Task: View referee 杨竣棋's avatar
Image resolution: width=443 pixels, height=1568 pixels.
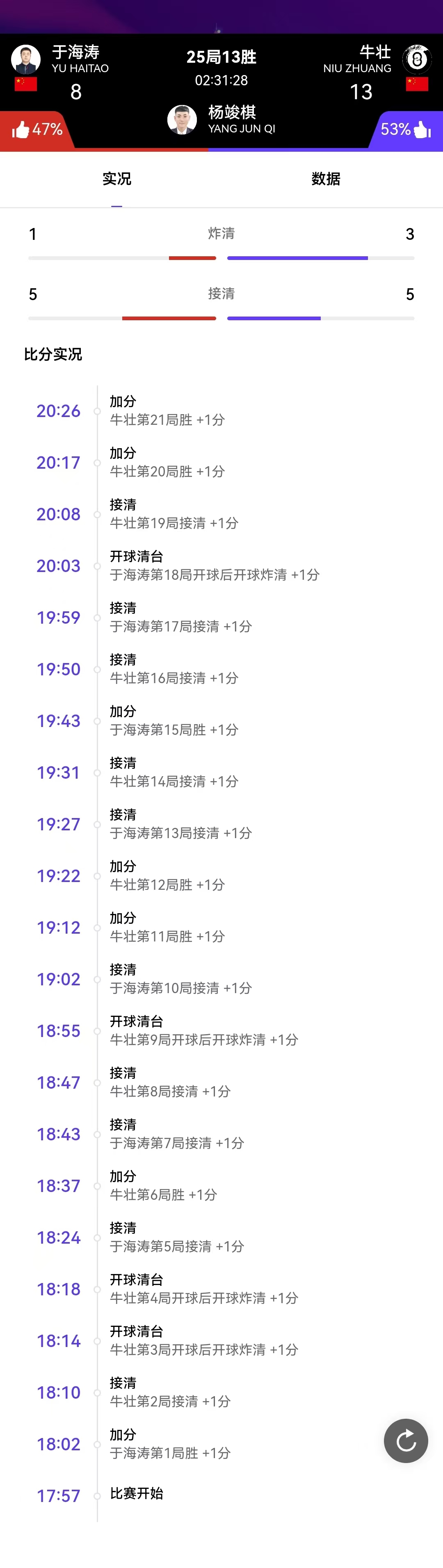Action: click(x=182, y=119)
